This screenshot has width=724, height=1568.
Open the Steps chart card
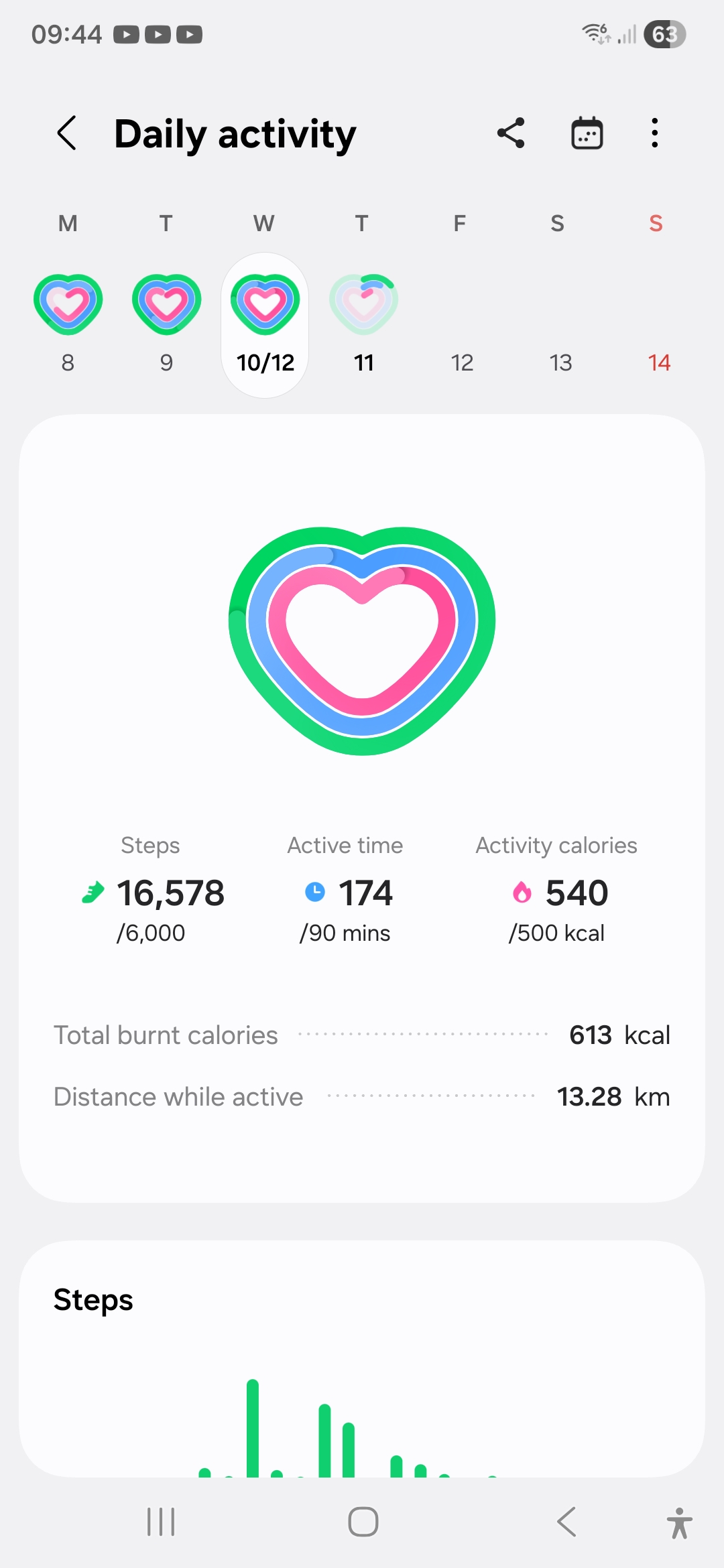(362, 1360)
